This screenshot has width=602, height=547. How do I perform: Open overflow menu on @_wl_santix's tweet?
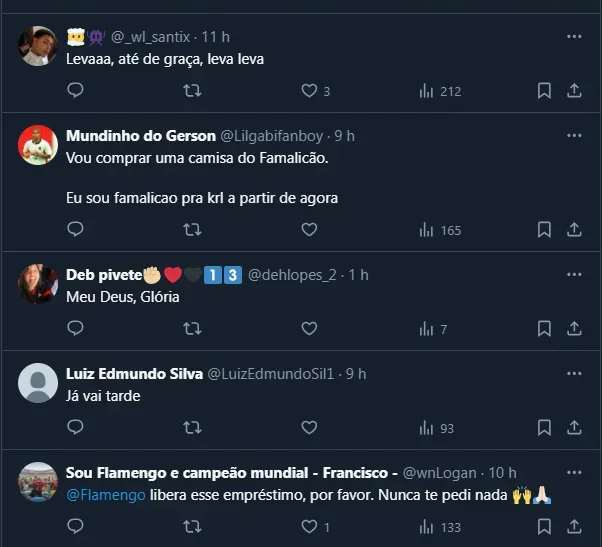[574, 36]
